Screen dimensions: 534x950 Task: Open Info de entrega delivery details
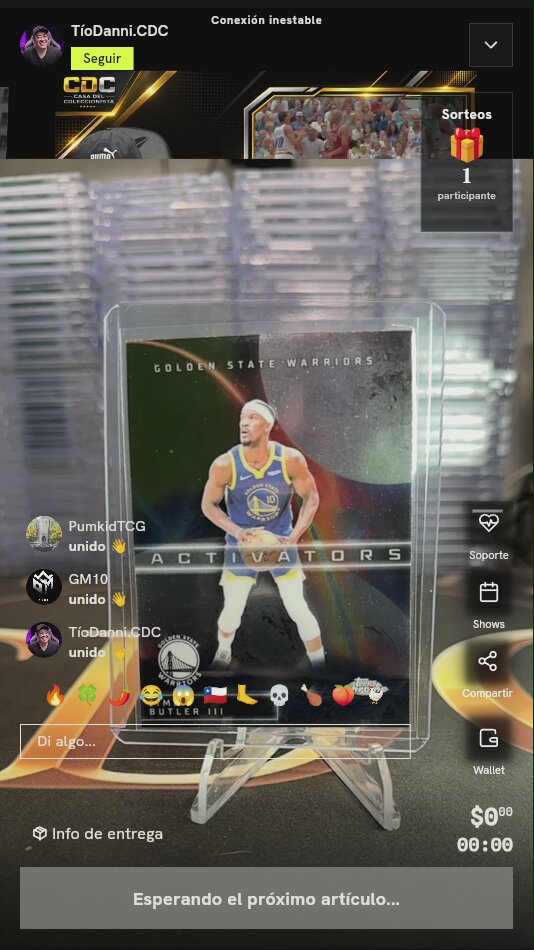click(98, 834)
